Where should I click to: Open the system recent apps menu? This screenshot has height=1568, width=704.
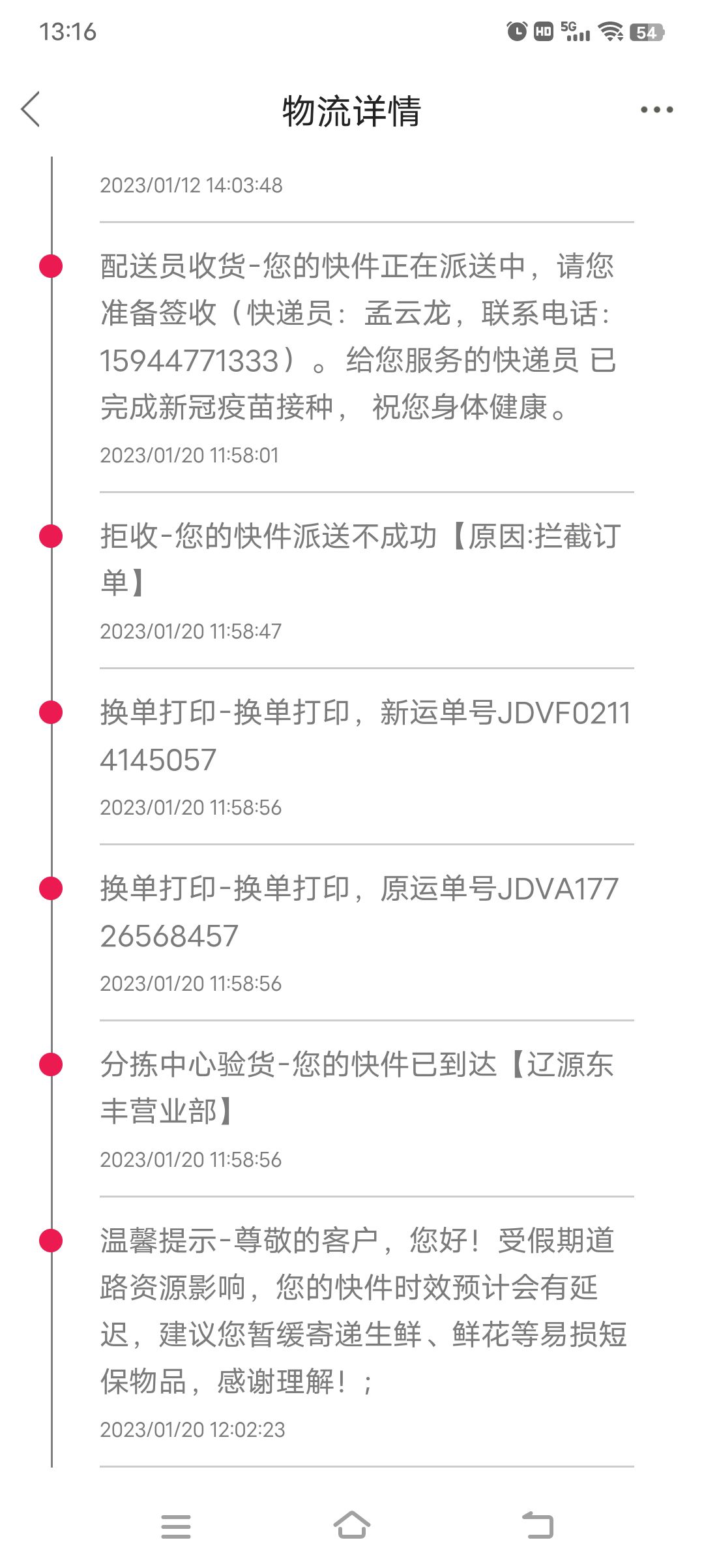coord(176,1526)
